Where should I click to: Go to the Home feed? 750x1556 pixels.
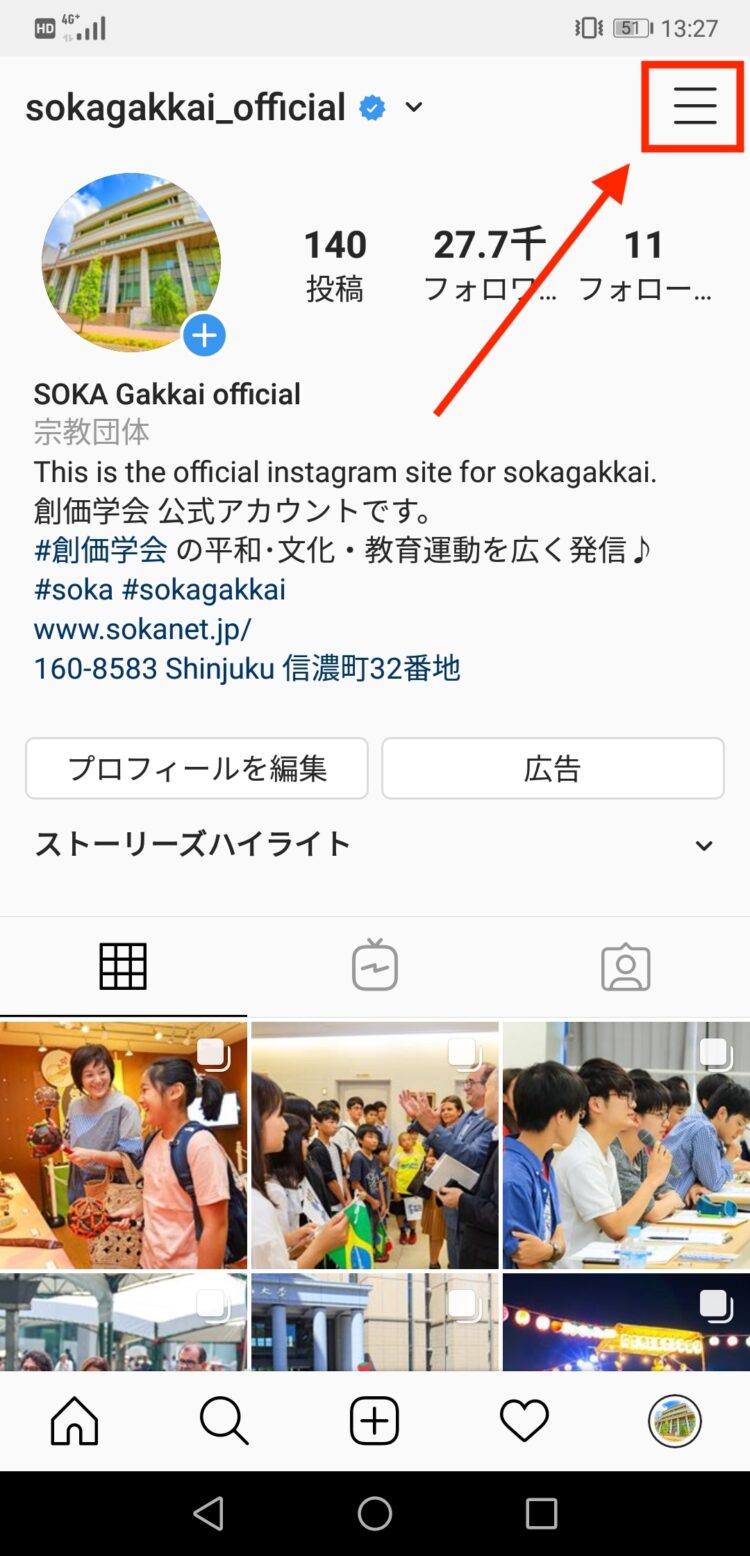(75, 1420)
